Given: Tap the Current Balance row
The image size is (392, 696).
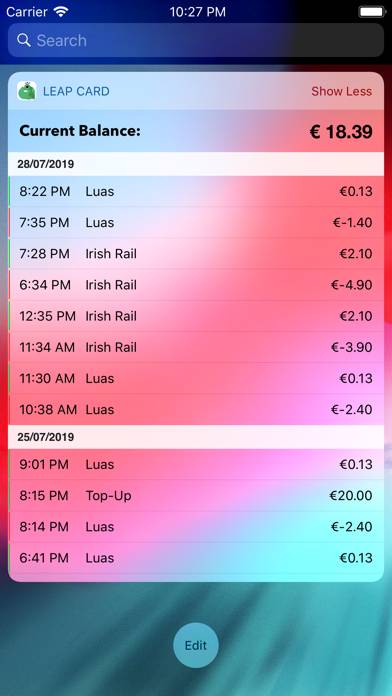Looking at the screenshot, I should pos(196,131).
